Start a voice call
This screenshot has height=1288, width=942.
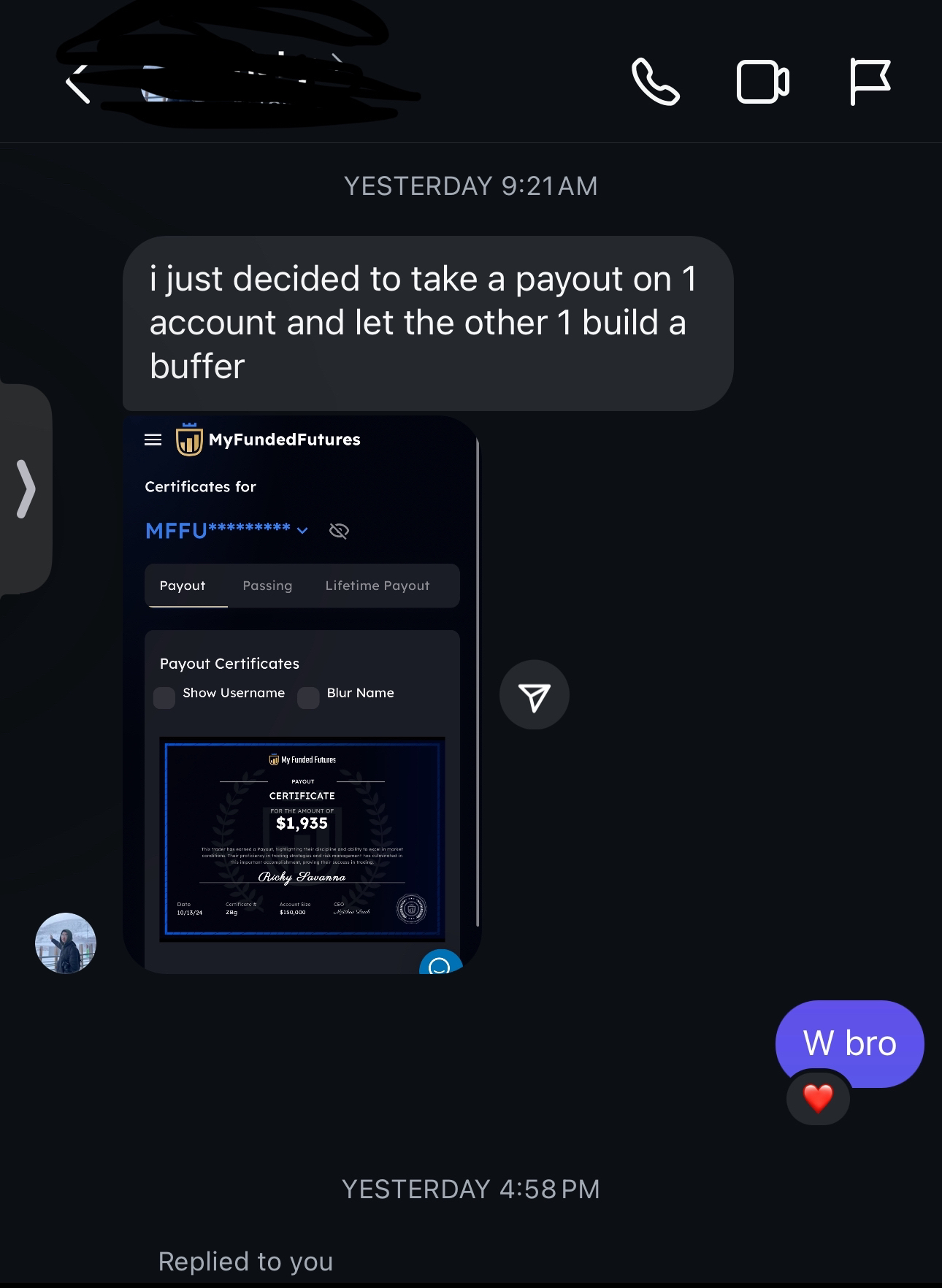point(655,82)
